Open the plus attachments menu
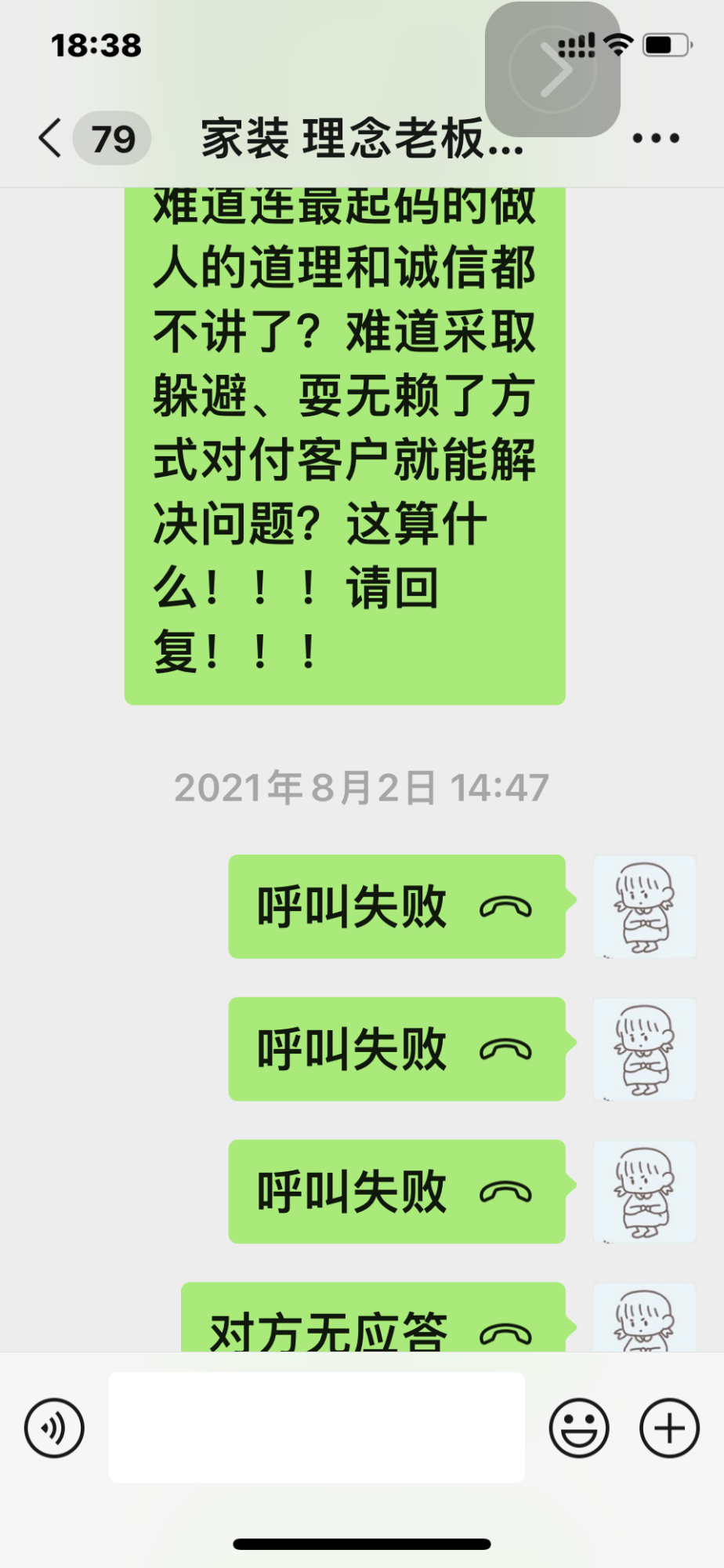The height and width of the screenshot is (1568, 724). coord(669,1428)
